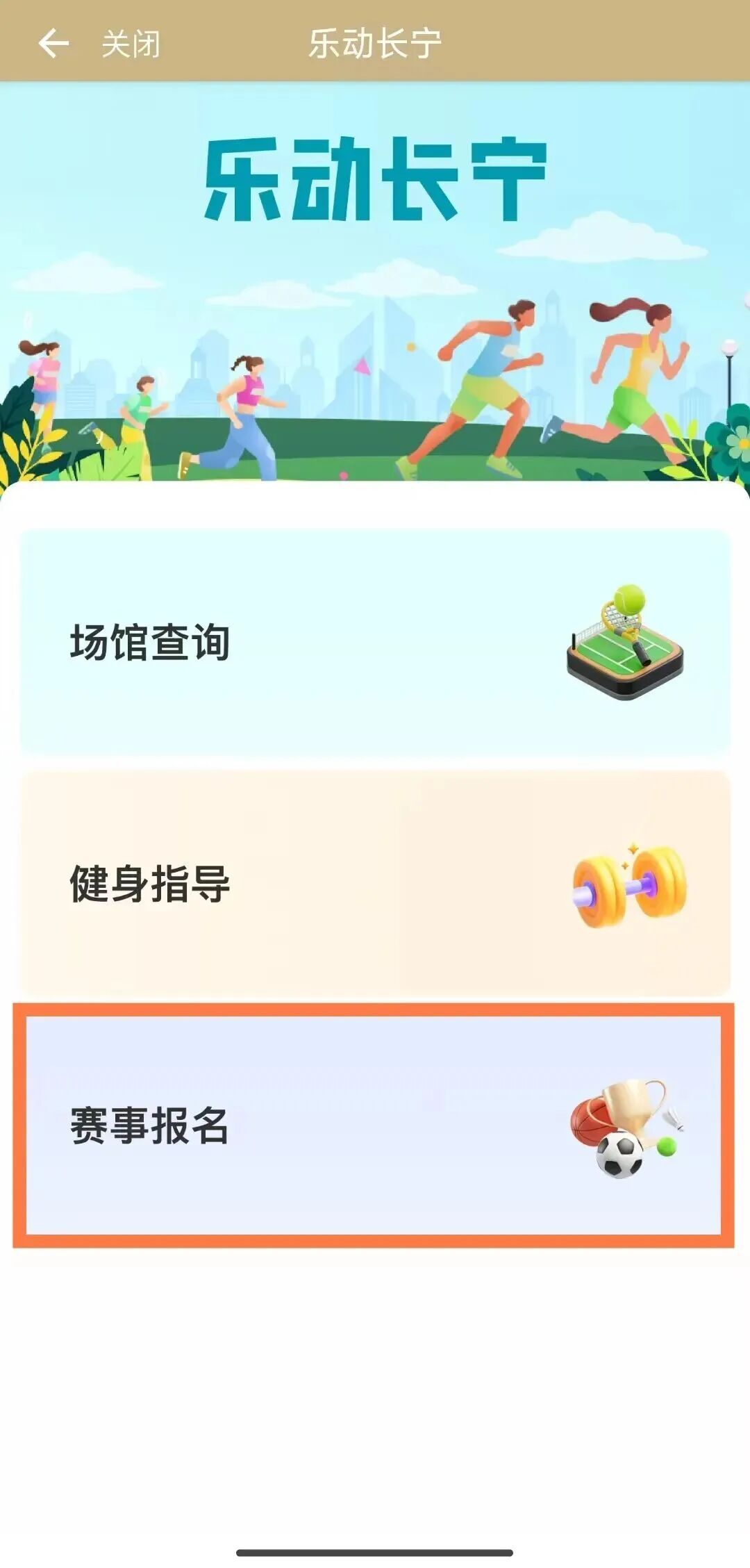750x1568 pixels.
Task: Open the 健身指导 fitness guidance card
Action: coord(375,883)
